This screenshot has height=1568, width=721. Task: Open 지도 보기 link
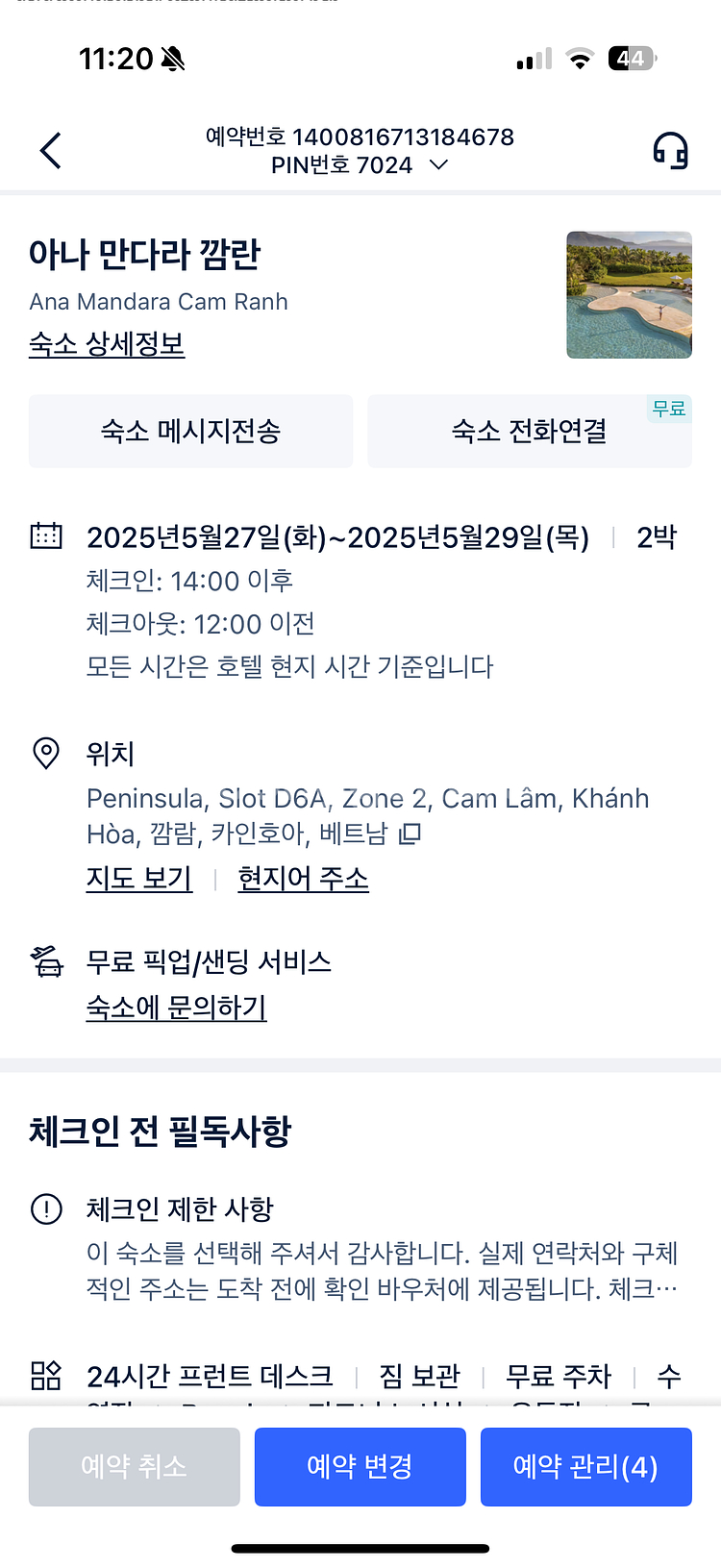[139, 879]
